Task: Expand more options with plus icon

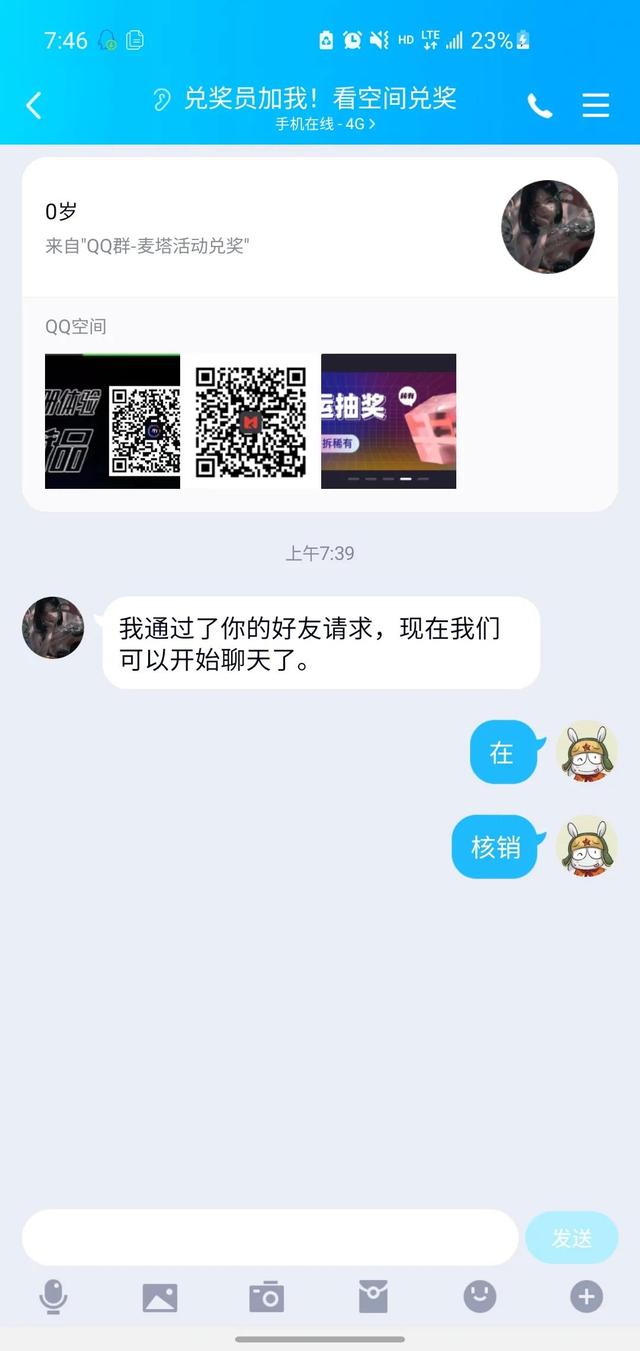Action: (586, 1297)
